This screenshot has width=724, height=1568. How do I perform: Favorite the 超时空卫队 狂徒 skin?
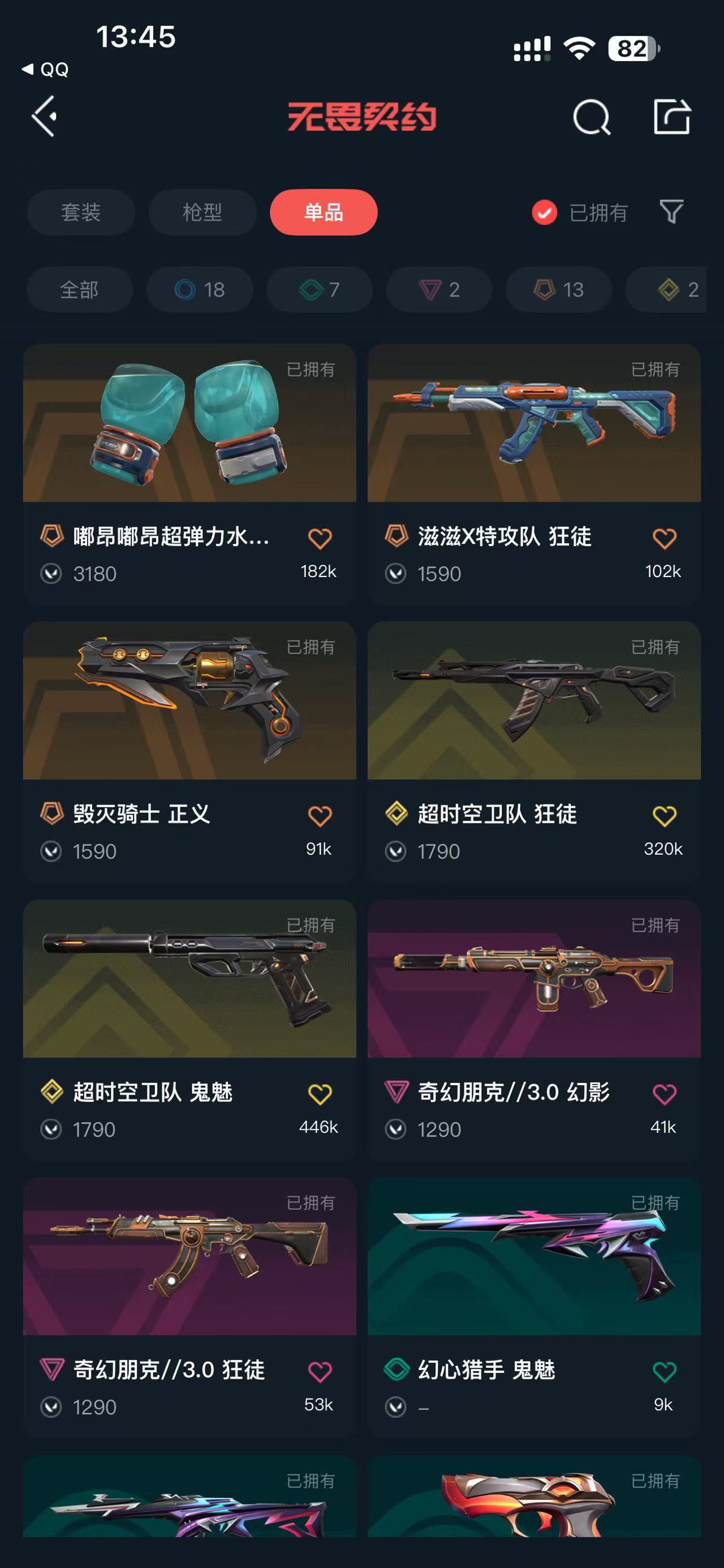663,816
